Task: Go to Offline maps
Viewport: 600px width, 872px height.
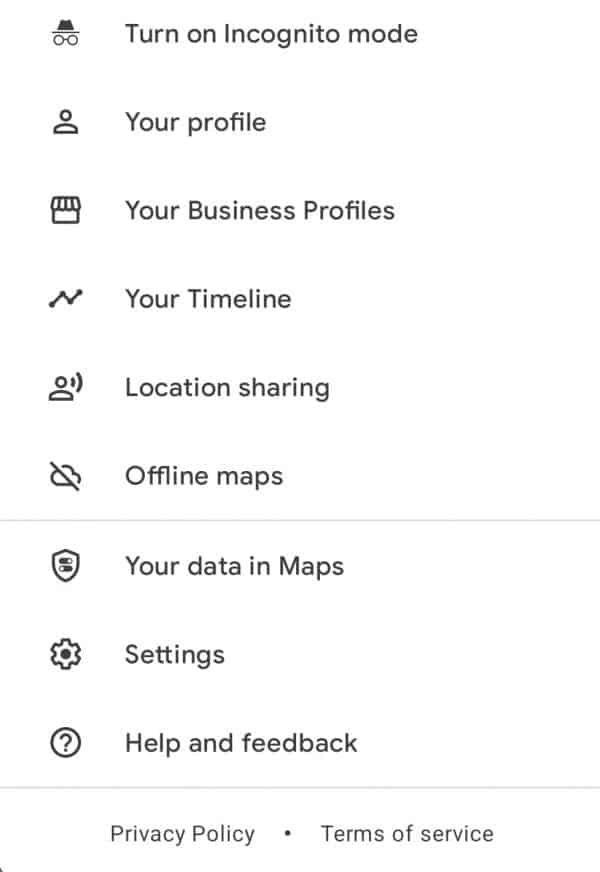Action: pos(203,476)
